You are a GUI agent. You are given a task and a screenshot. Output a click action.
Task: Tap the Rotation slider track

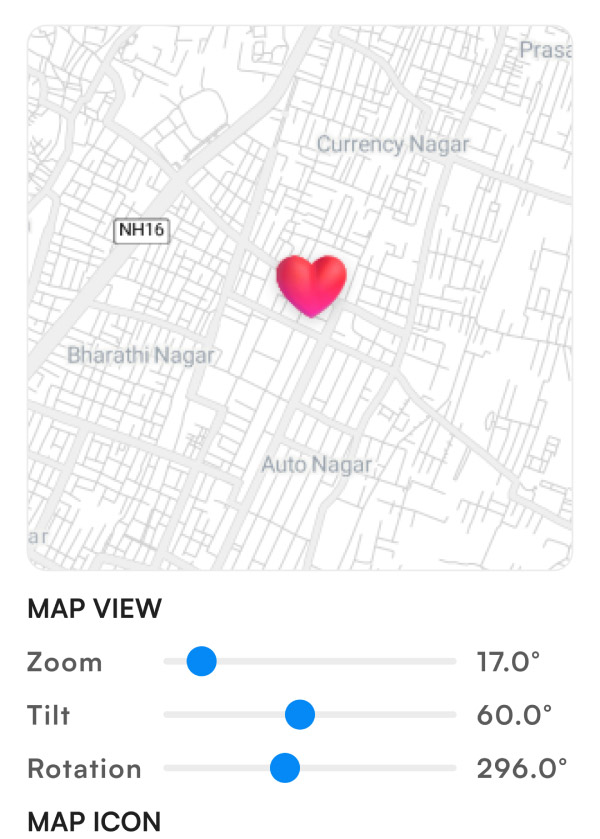310,768
